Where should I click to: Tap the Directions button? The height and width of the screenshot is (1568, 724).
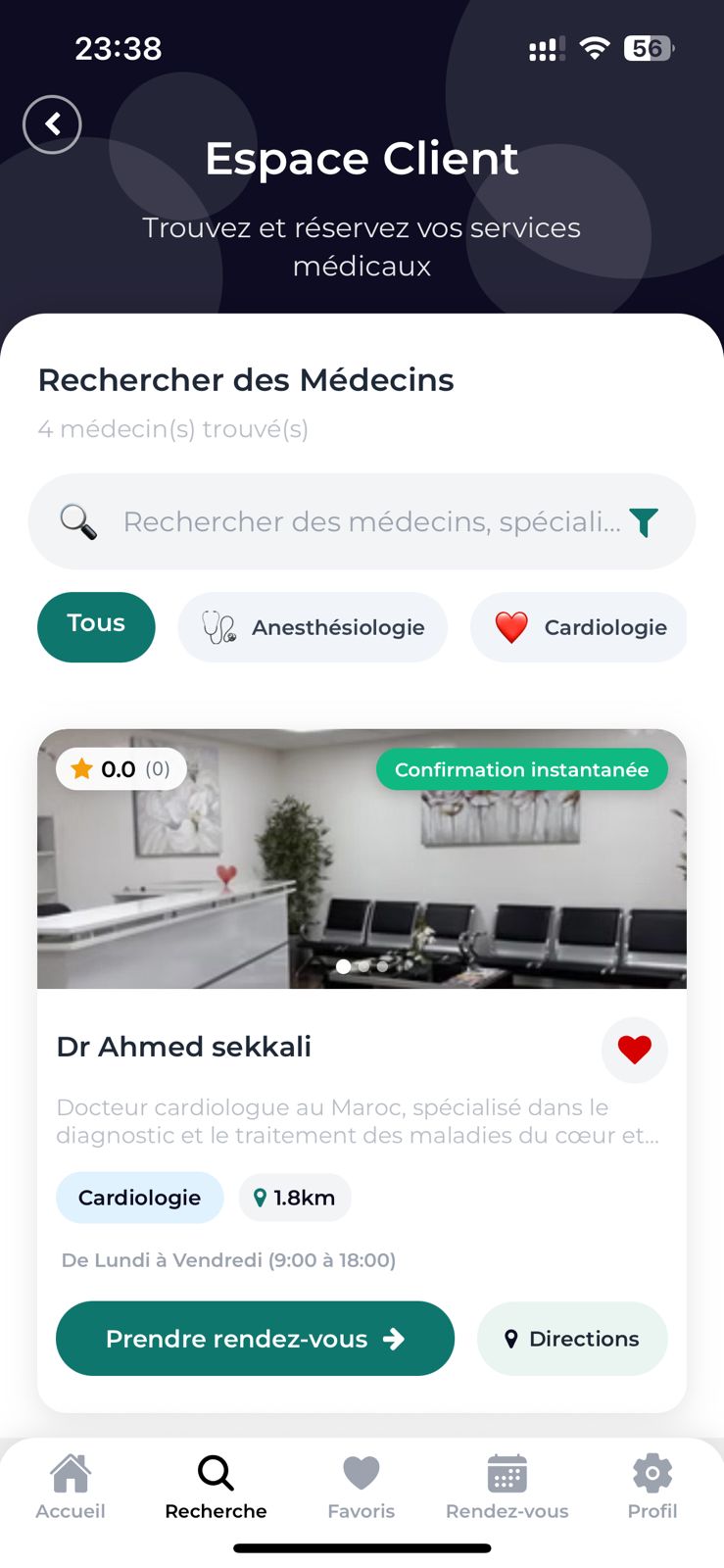(x=572, y=1339)
